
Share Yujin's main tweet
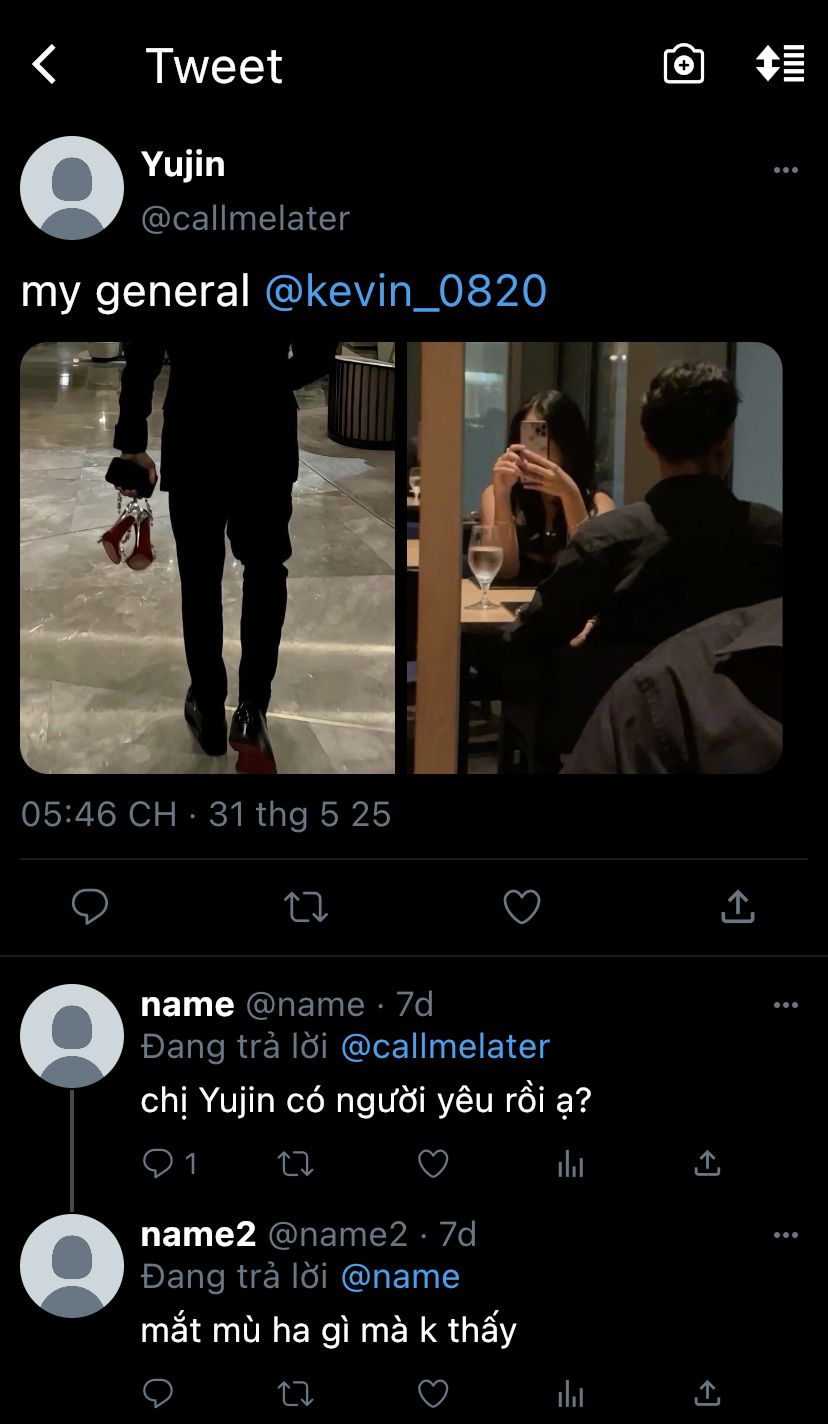[737, 907]
